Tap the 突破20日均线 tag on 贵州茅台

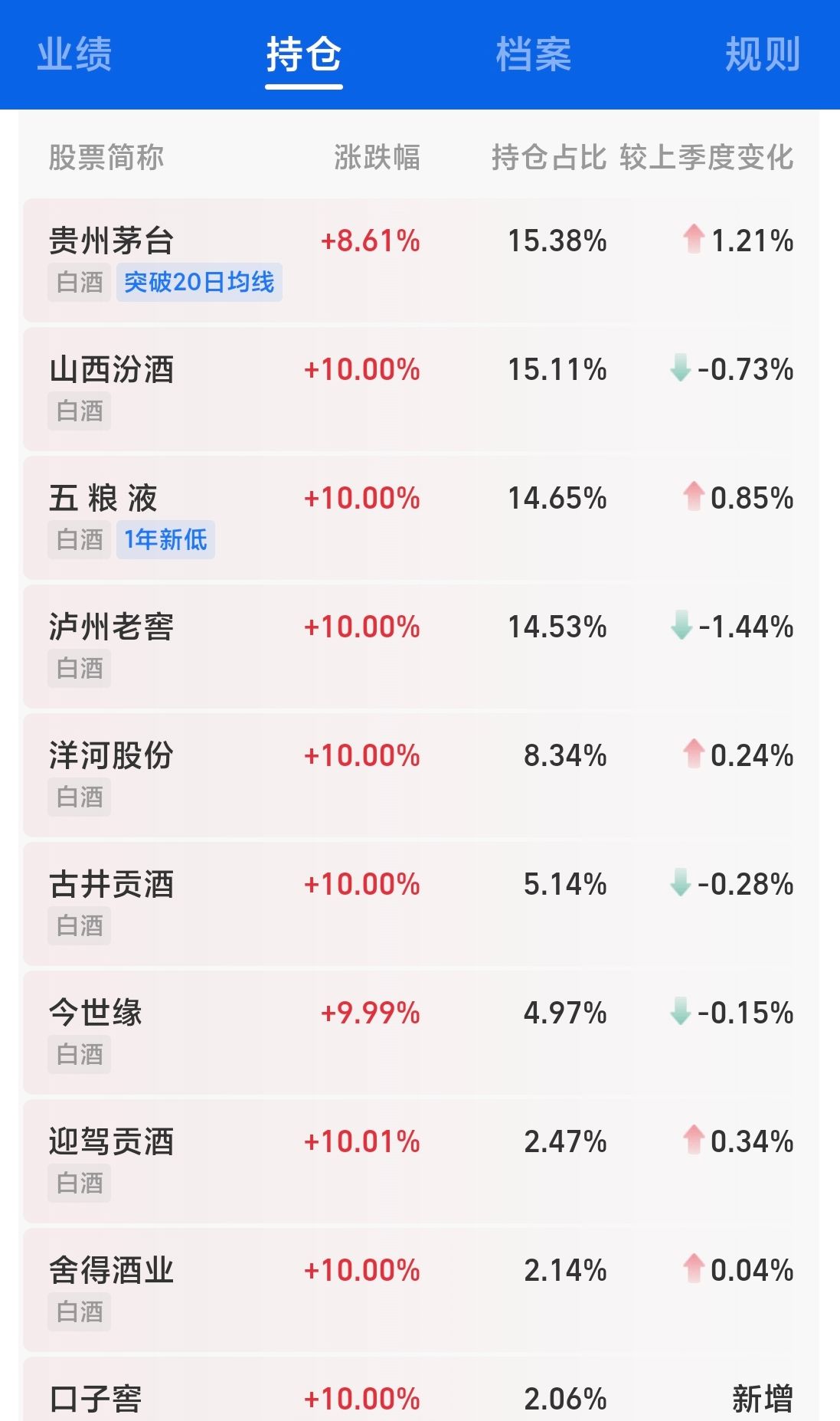click(199, 283)
